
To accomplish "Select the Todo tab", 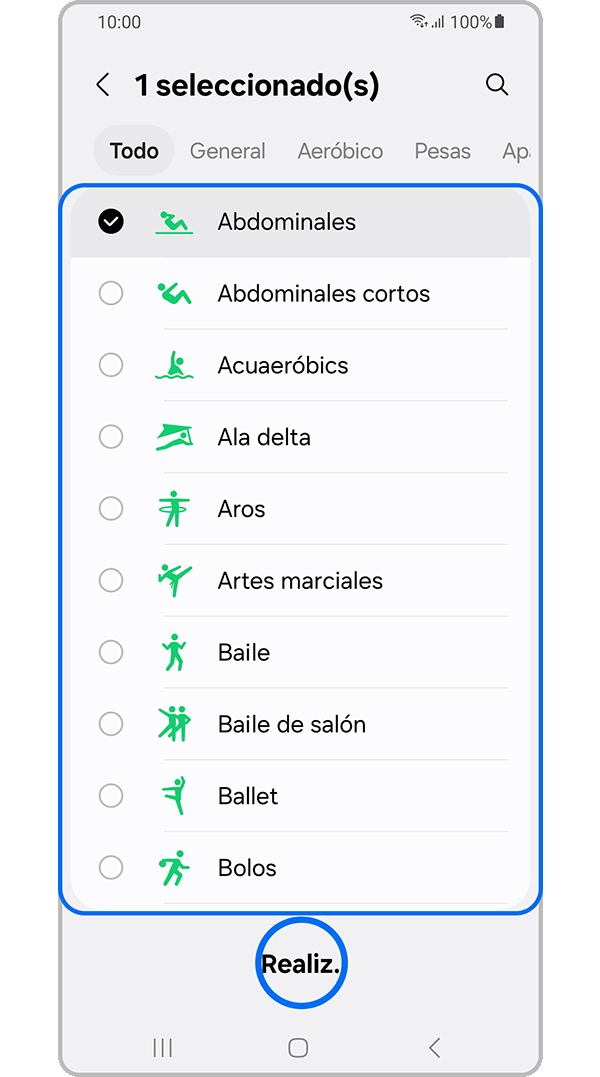I will tap(134, 151).
